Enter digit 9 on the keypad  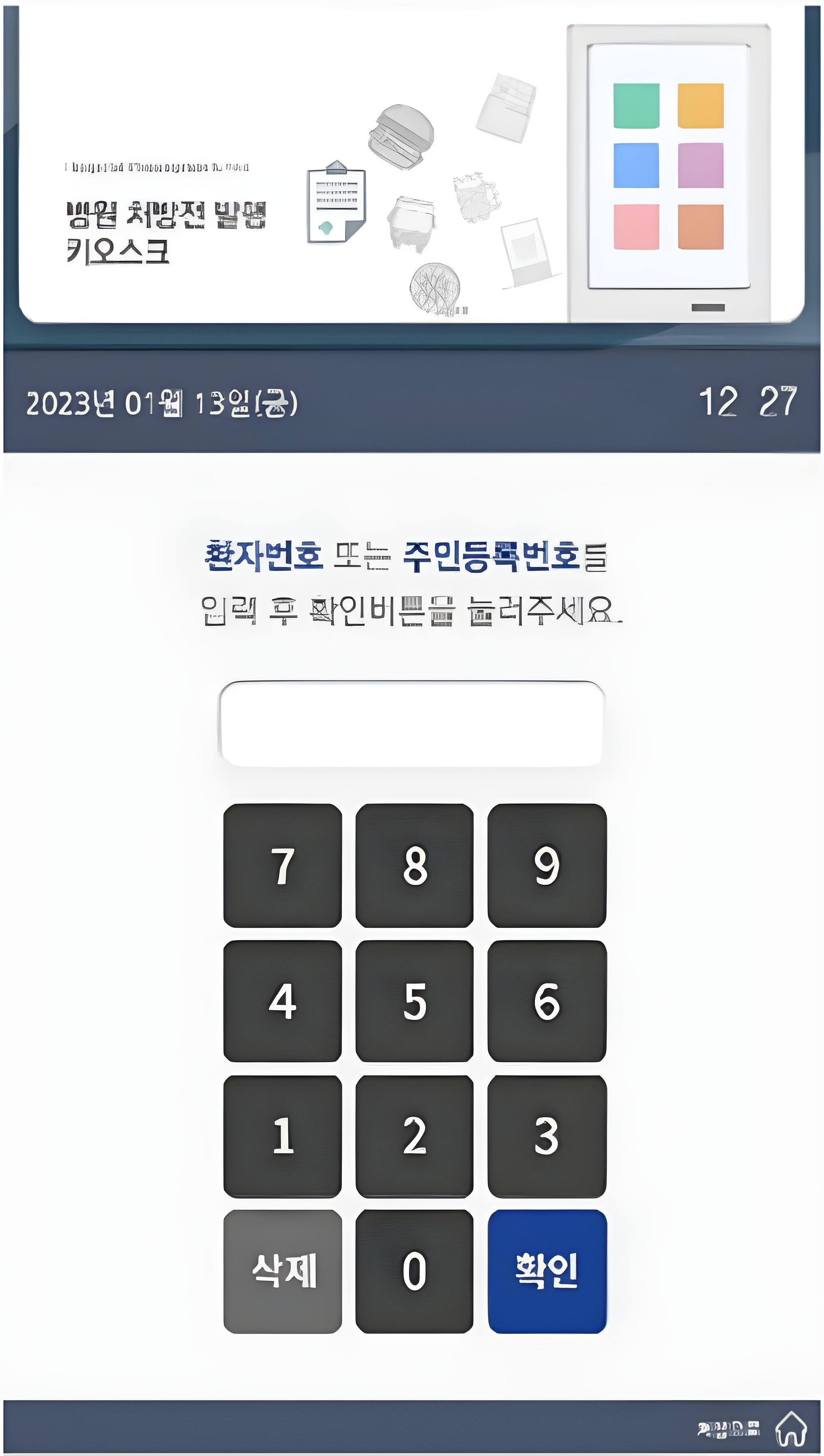(x=547, y=865)
